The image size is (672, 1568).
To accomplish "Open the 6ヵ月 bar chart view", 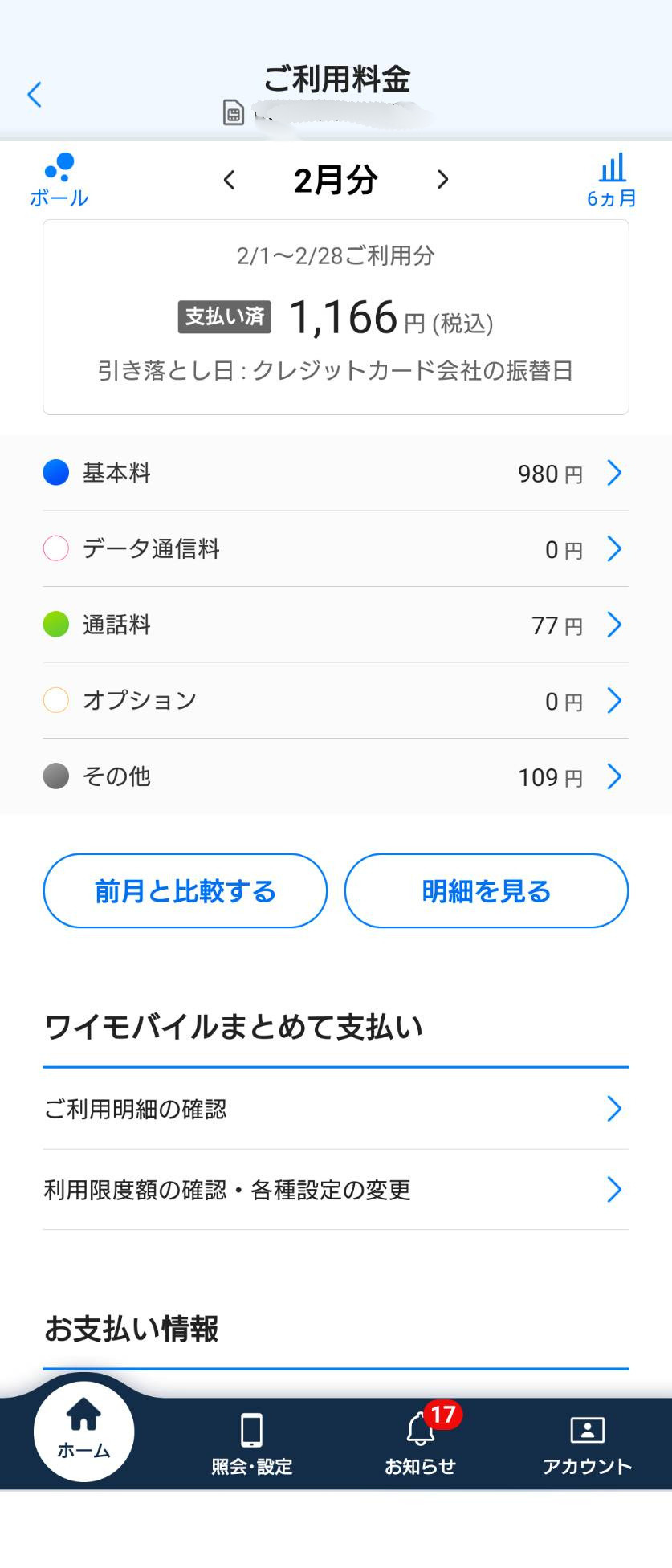I will [612, 180].
